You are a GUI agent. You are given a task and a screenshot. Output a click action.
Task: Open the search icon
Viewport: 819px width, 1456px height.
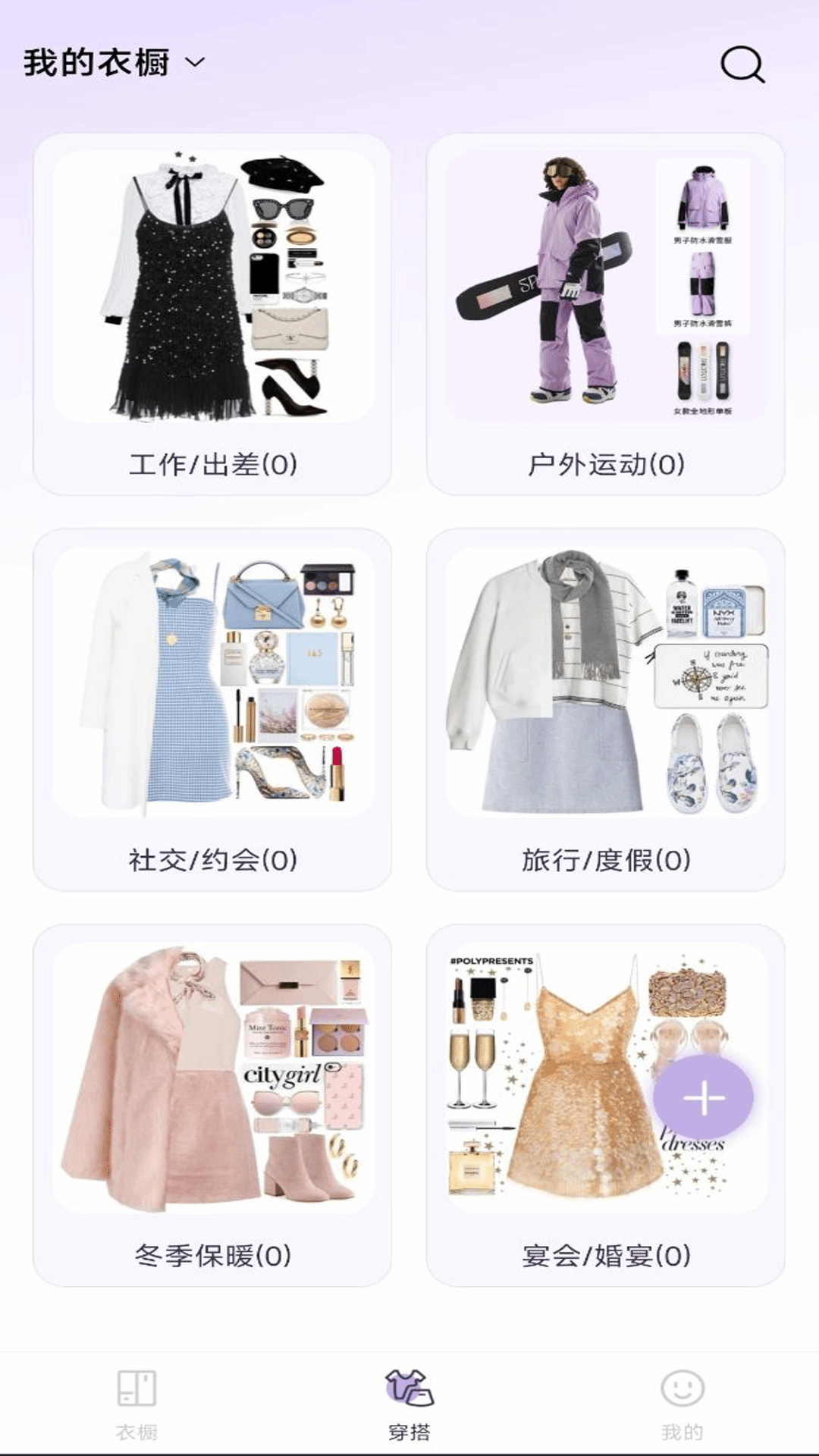tap(742, 64)
